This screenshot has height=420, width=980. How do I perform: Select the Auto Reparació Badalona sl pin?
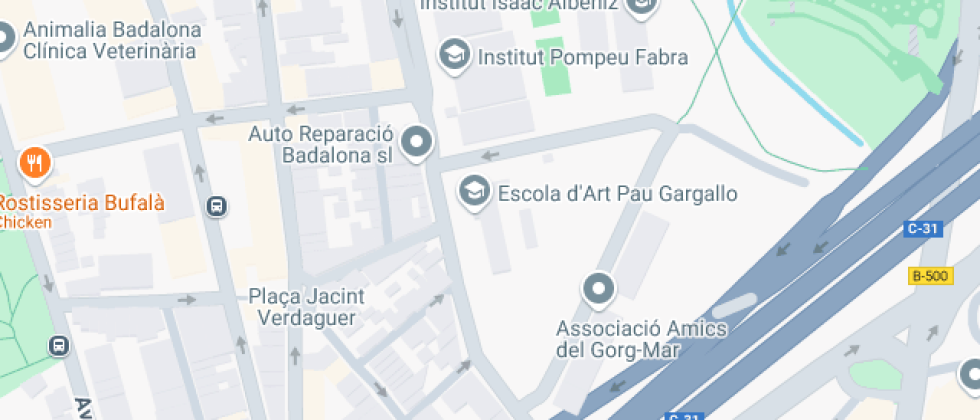point(416,143)
